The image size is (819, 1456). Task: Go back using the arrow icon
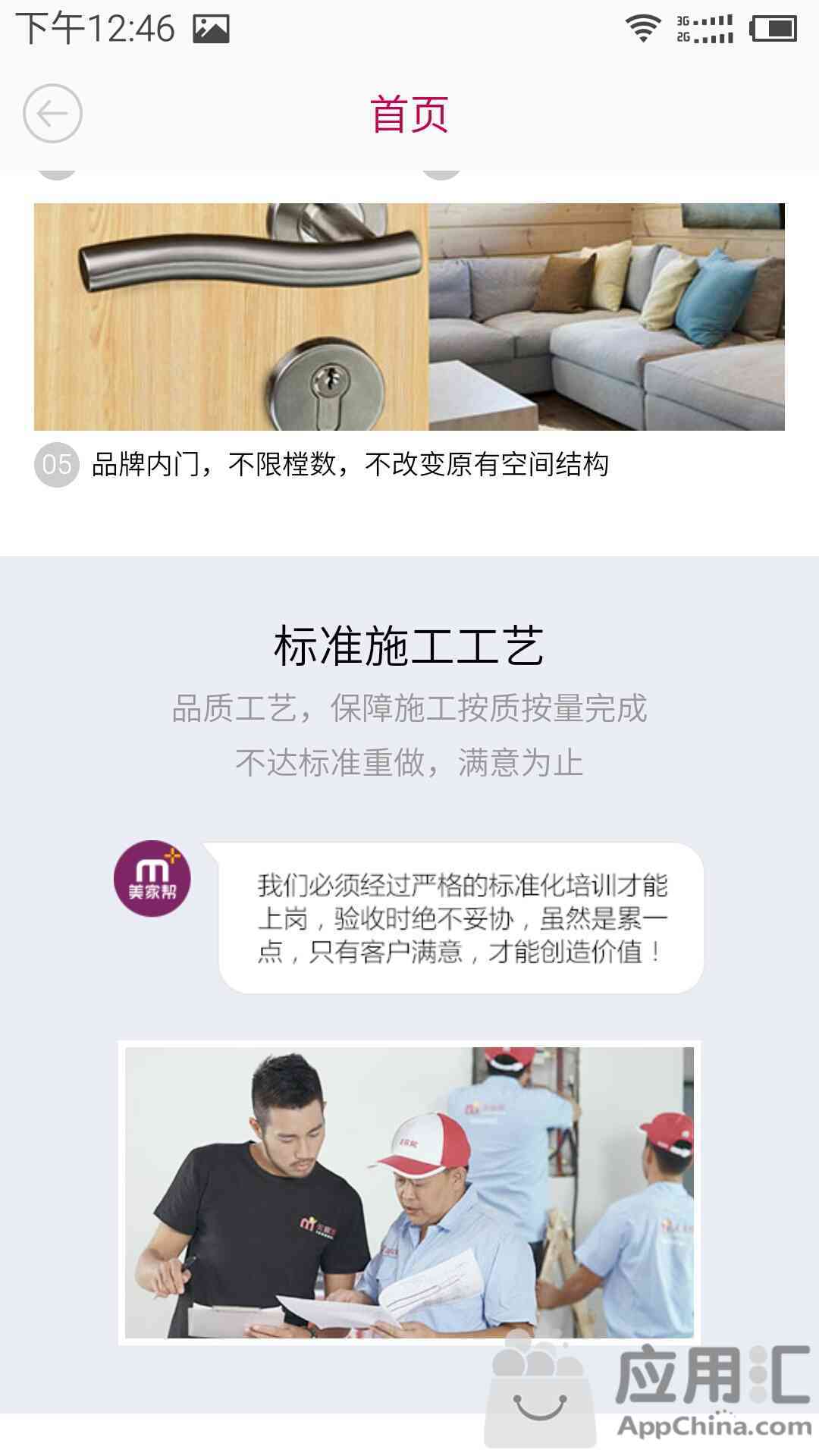click(x=52, y=114)
